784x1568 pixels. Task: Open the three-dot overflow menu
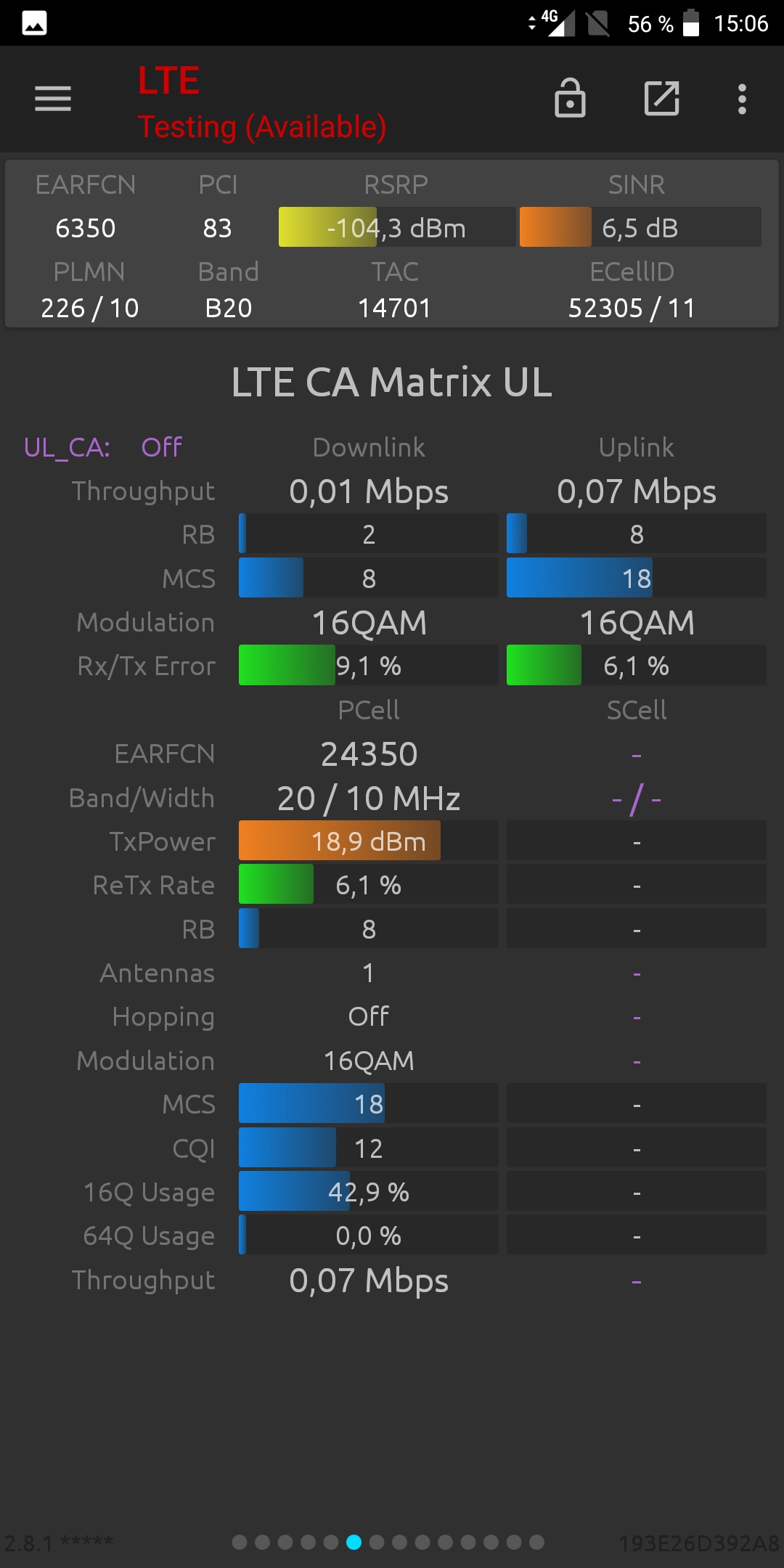coord(742,99)
